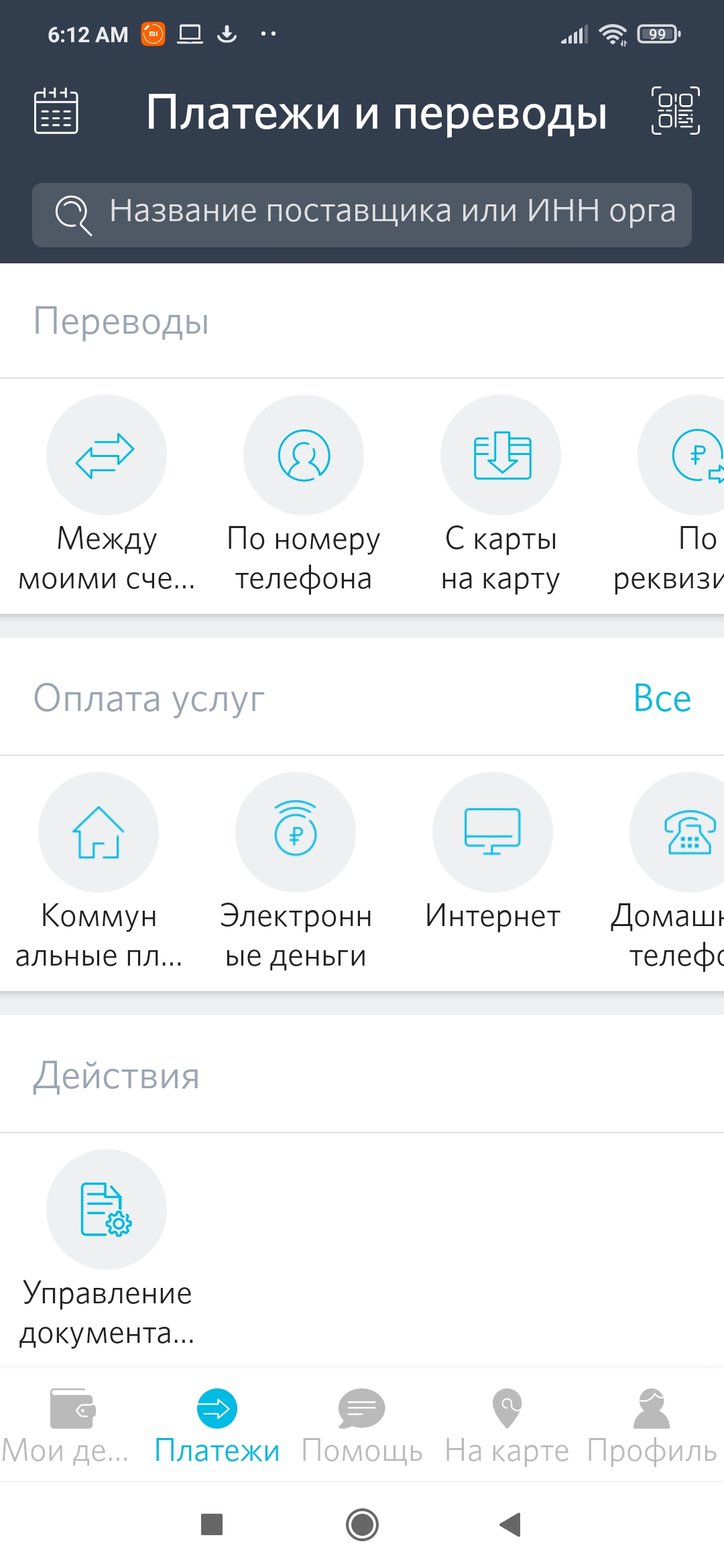Show all services via Все link

[x=662, y=698]
